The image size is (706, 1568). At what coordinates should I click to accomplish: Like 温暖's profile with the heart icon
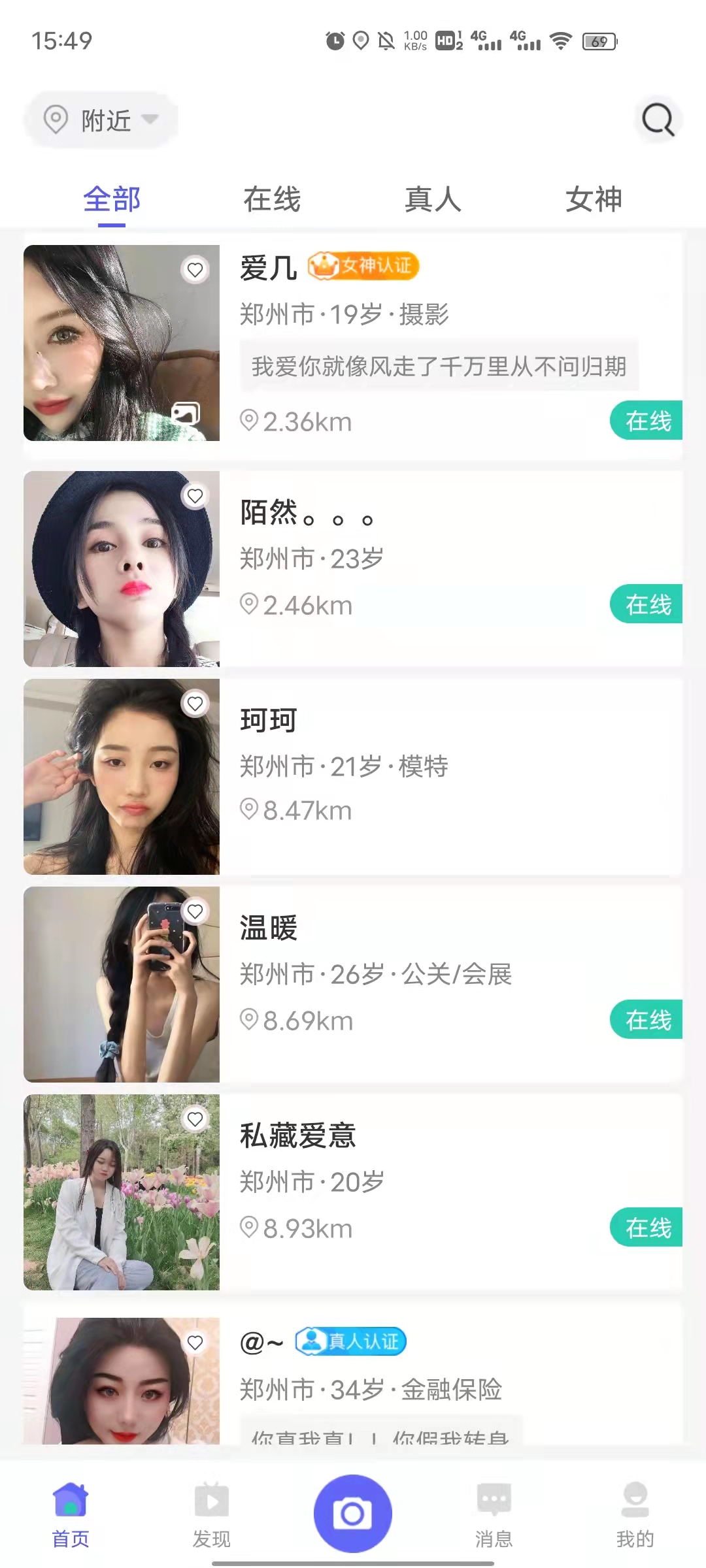195,911
